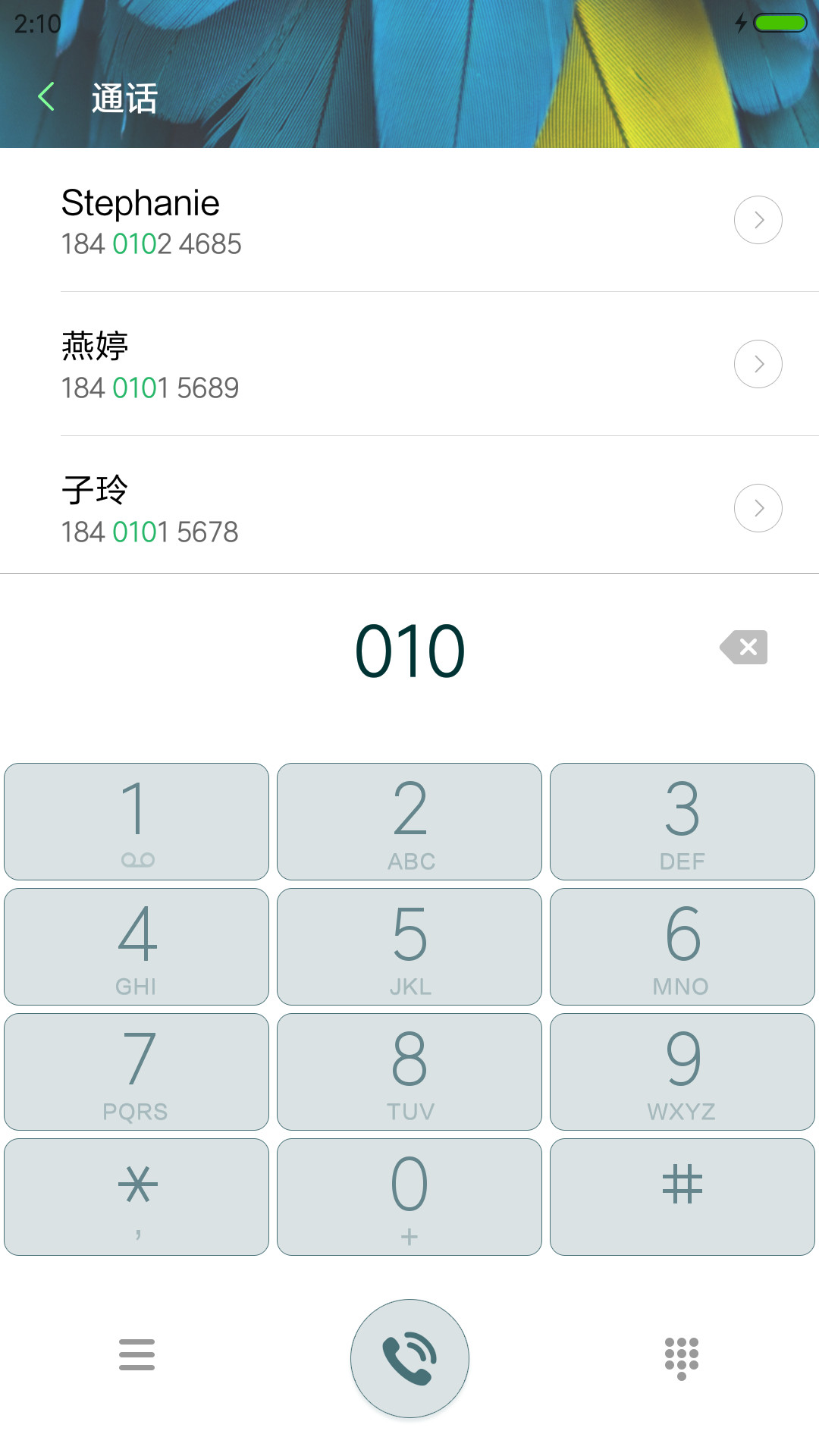Delete the last dialed digit
This screenshot has width=819, height=1456.
click(x=744, y=647)
